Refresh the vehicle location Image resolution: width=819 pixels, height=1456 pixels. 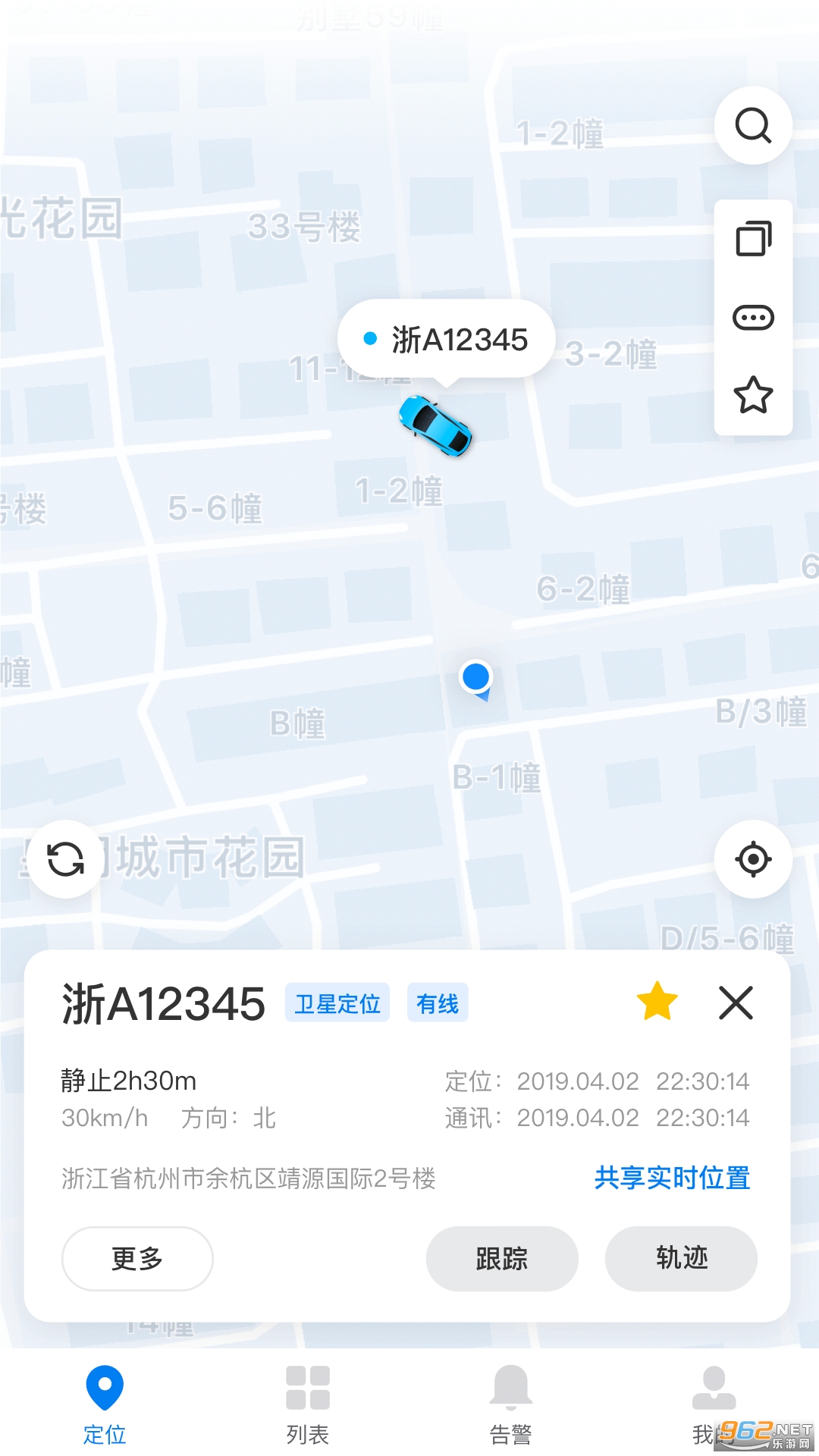[x=66, y=859]
